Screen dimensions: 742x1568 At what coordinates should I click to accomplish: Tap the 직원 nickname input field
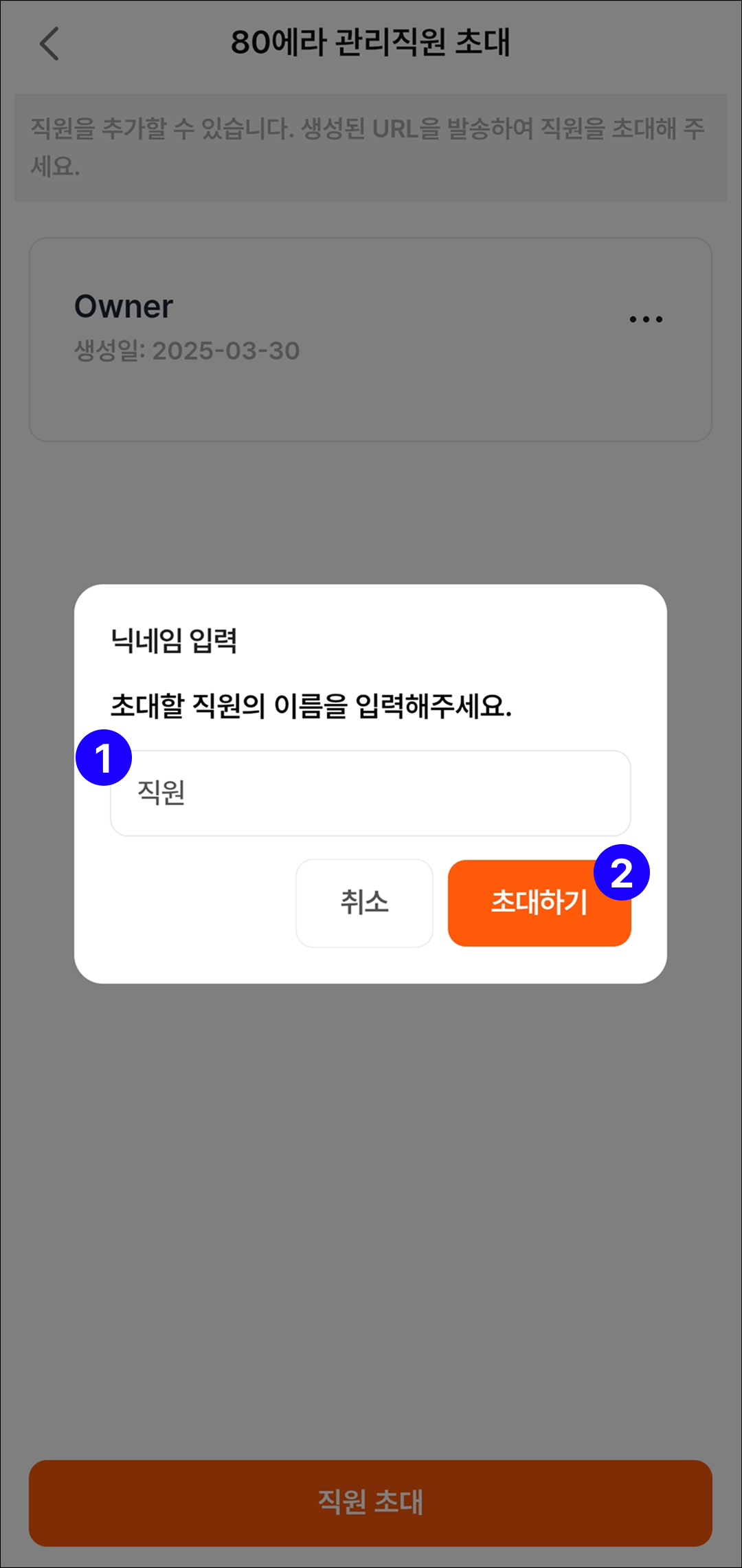click(371, 793)
